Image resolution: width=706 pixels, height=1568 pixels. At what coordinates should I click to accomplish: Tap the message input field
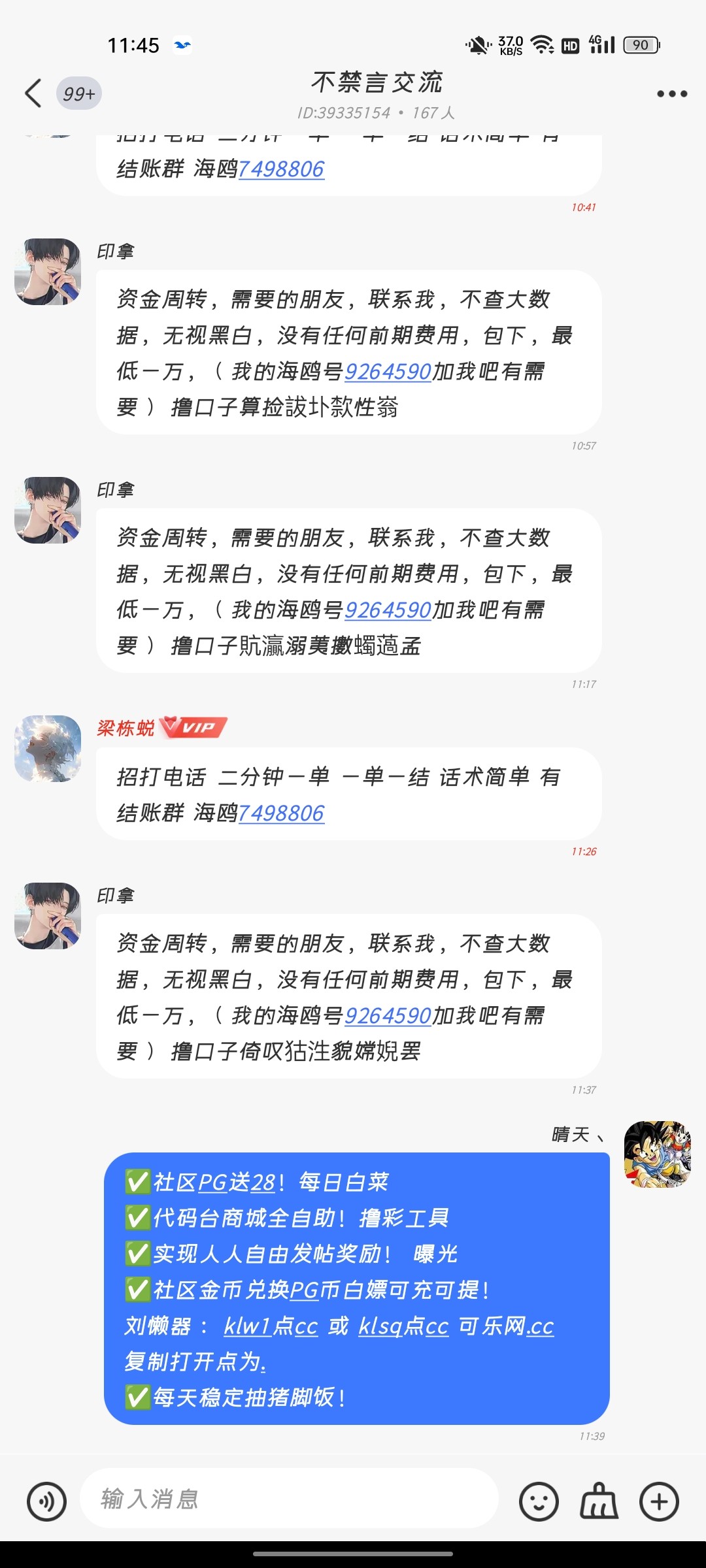coord(288,1499)
